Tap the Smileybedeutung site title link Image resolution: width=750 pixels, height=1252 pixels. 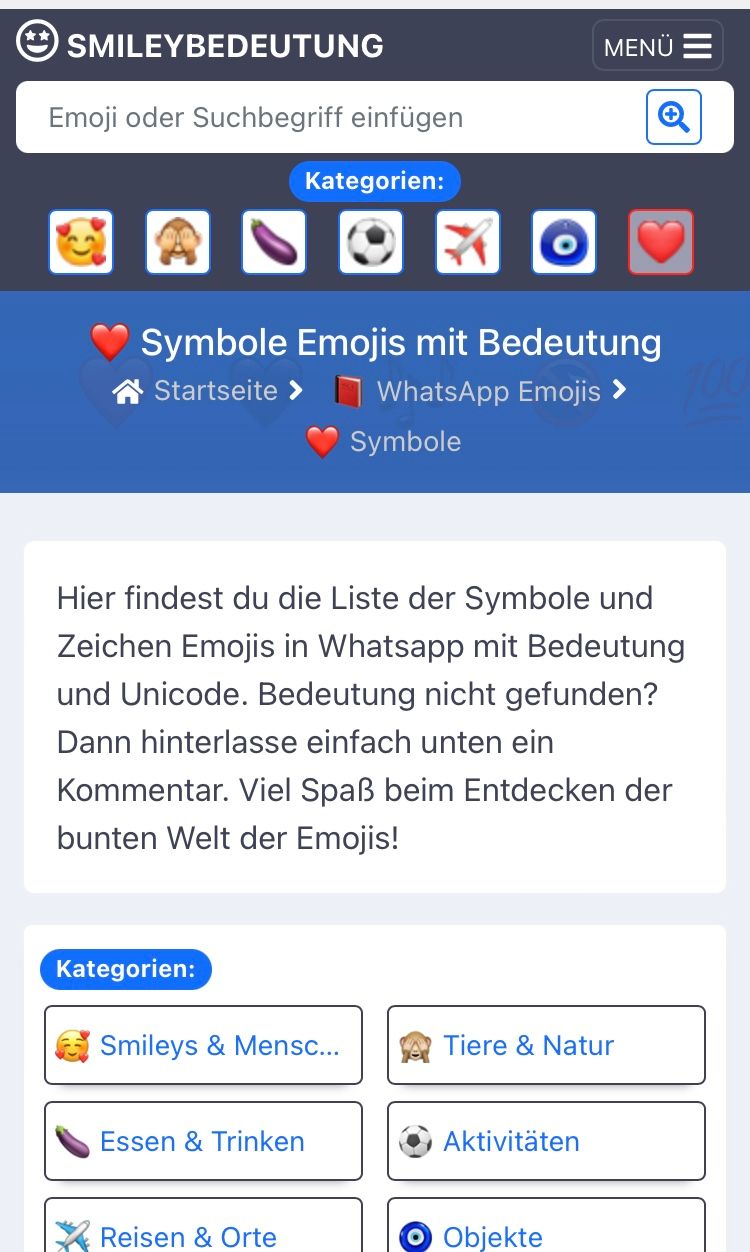[x=200, y=45]
